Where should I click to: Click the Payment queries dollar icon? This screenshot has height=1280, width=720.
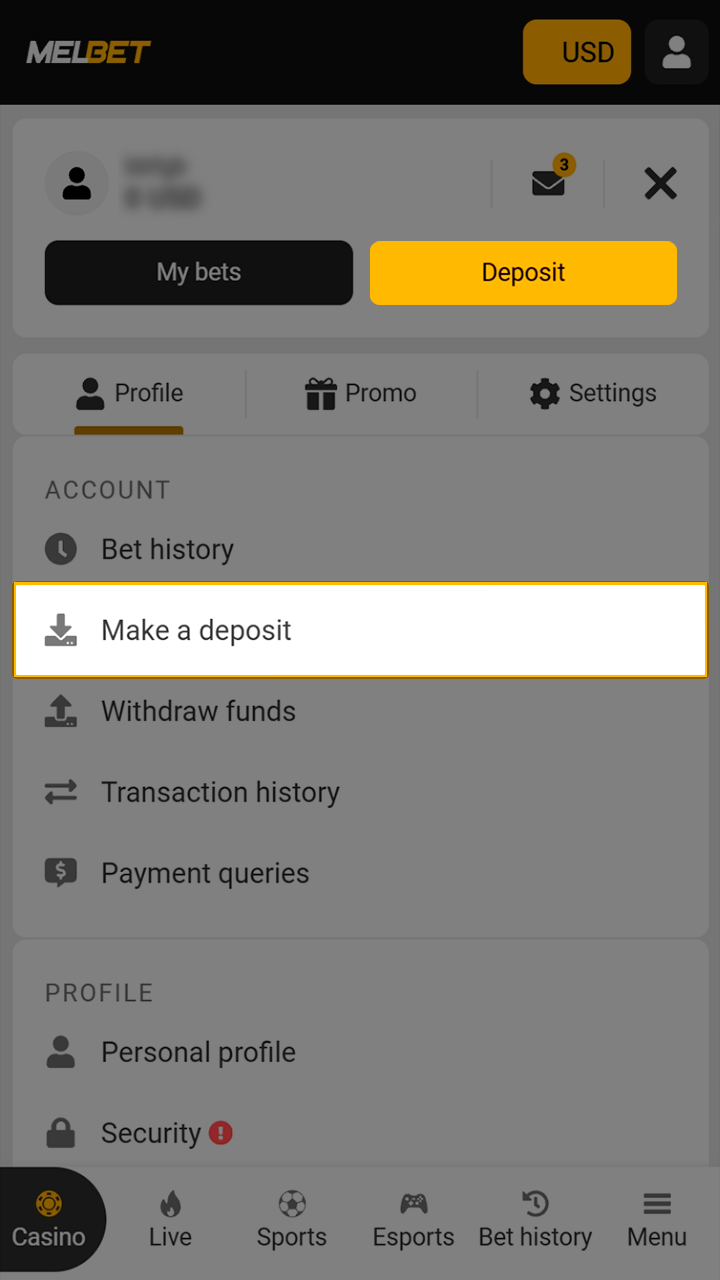tap(60, 872)
